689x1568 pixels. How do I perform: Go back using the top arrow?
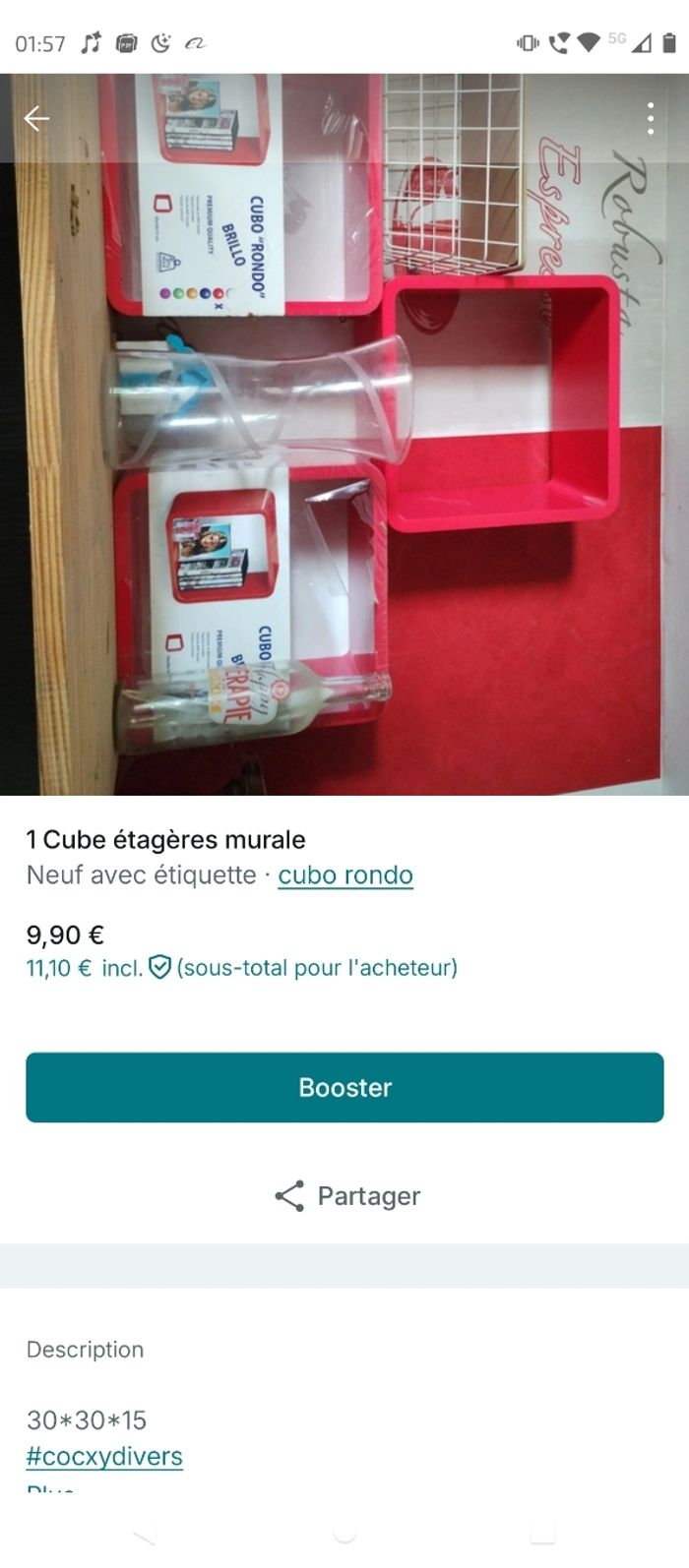(x=36, y=119)
